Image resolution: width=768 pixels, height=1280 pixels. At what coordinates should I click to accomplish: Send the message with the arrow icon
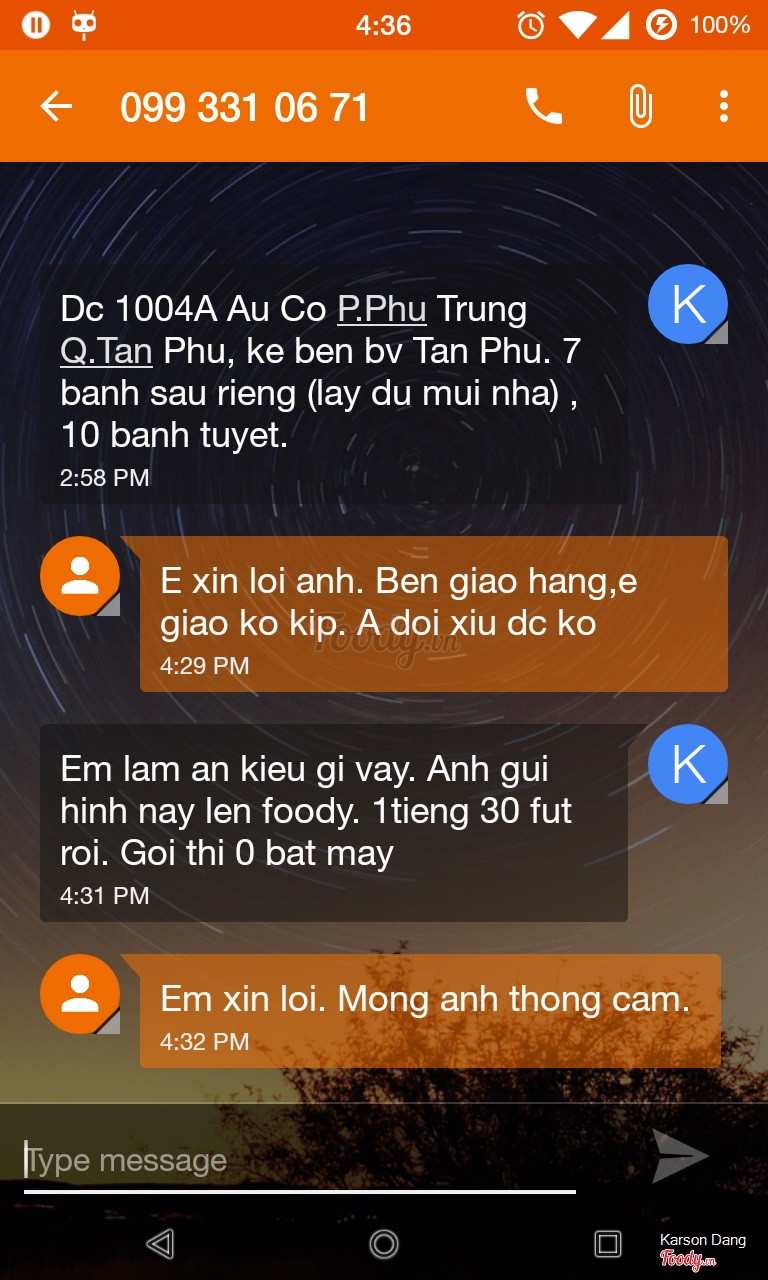pos(680,1157)
